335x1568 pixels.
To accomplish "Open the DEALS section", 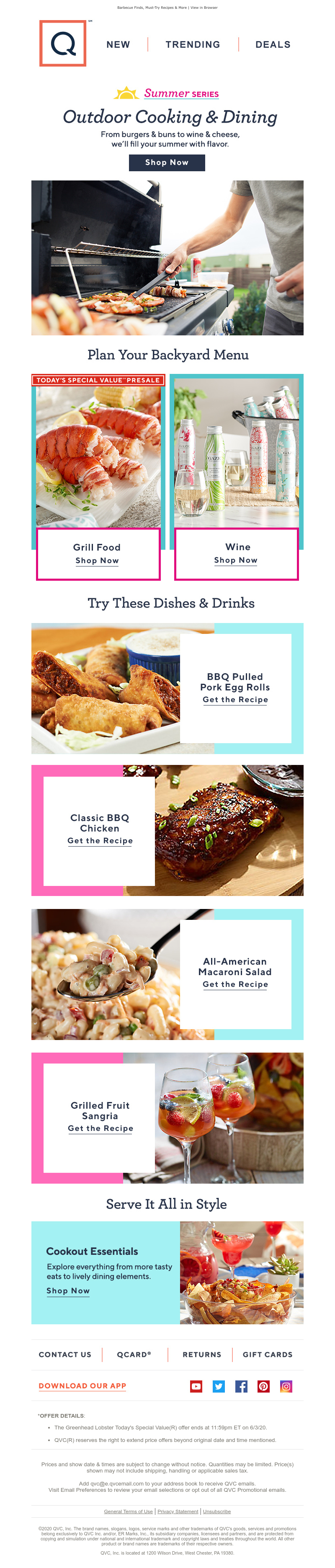I will [x=272, y=44].
